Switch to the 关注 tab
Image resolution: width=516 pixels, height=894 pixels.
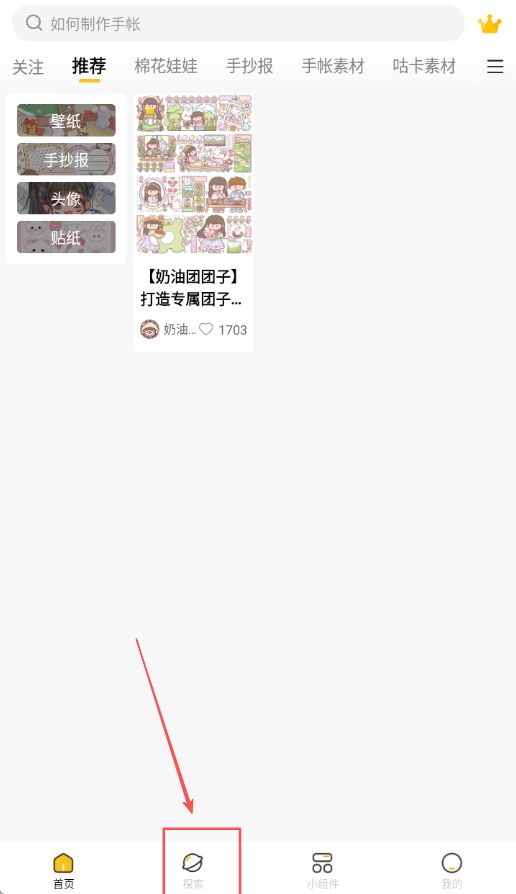point(28,67)
